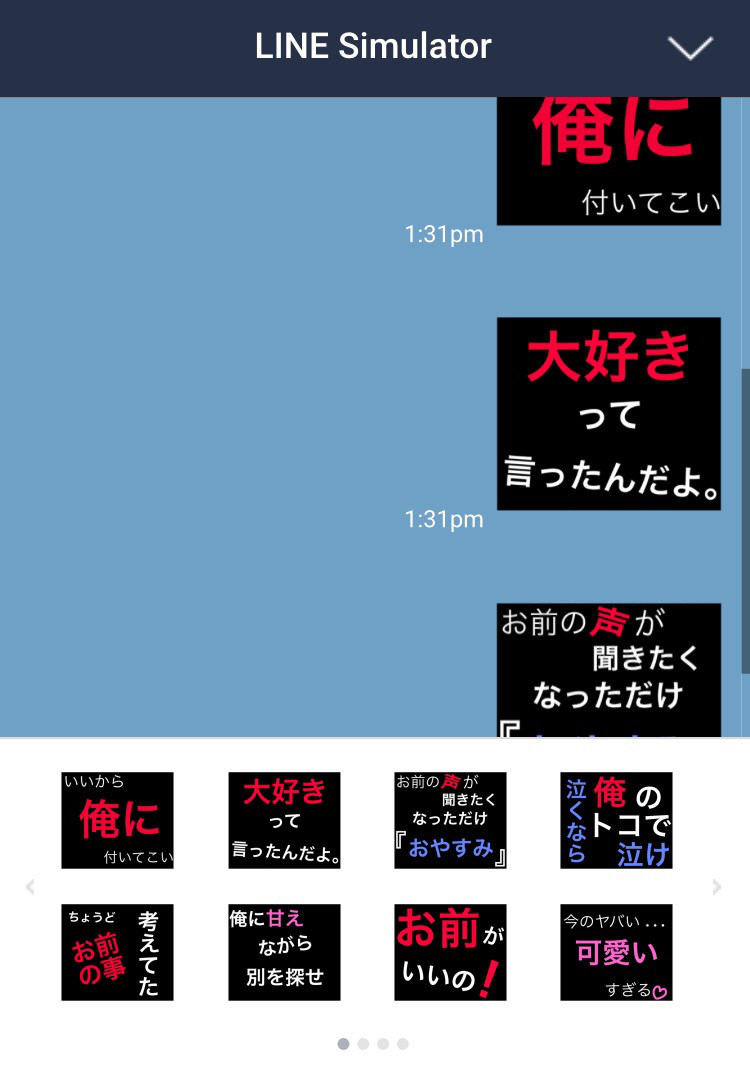Select the 俺に付いてこい sticker in picker
This screenshot has height=1075, width=750.
coord(117,820)
